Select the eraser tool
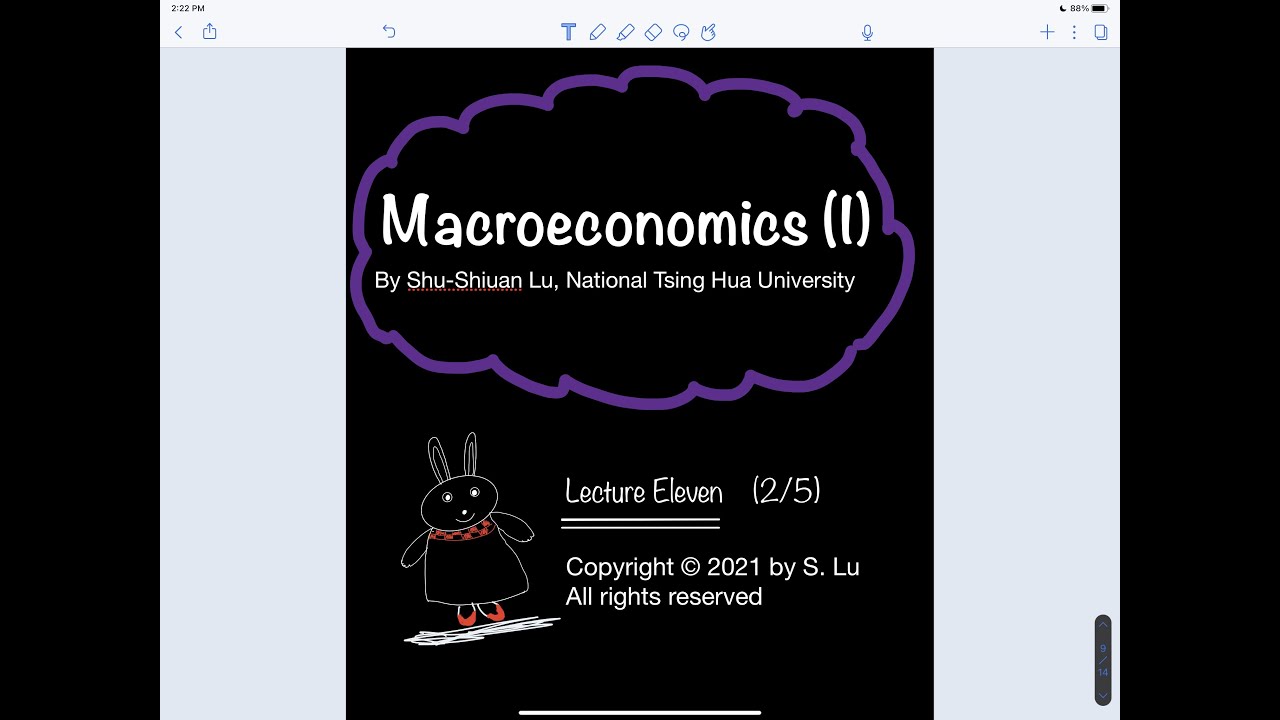1280x720 pixels. point(653,32)
